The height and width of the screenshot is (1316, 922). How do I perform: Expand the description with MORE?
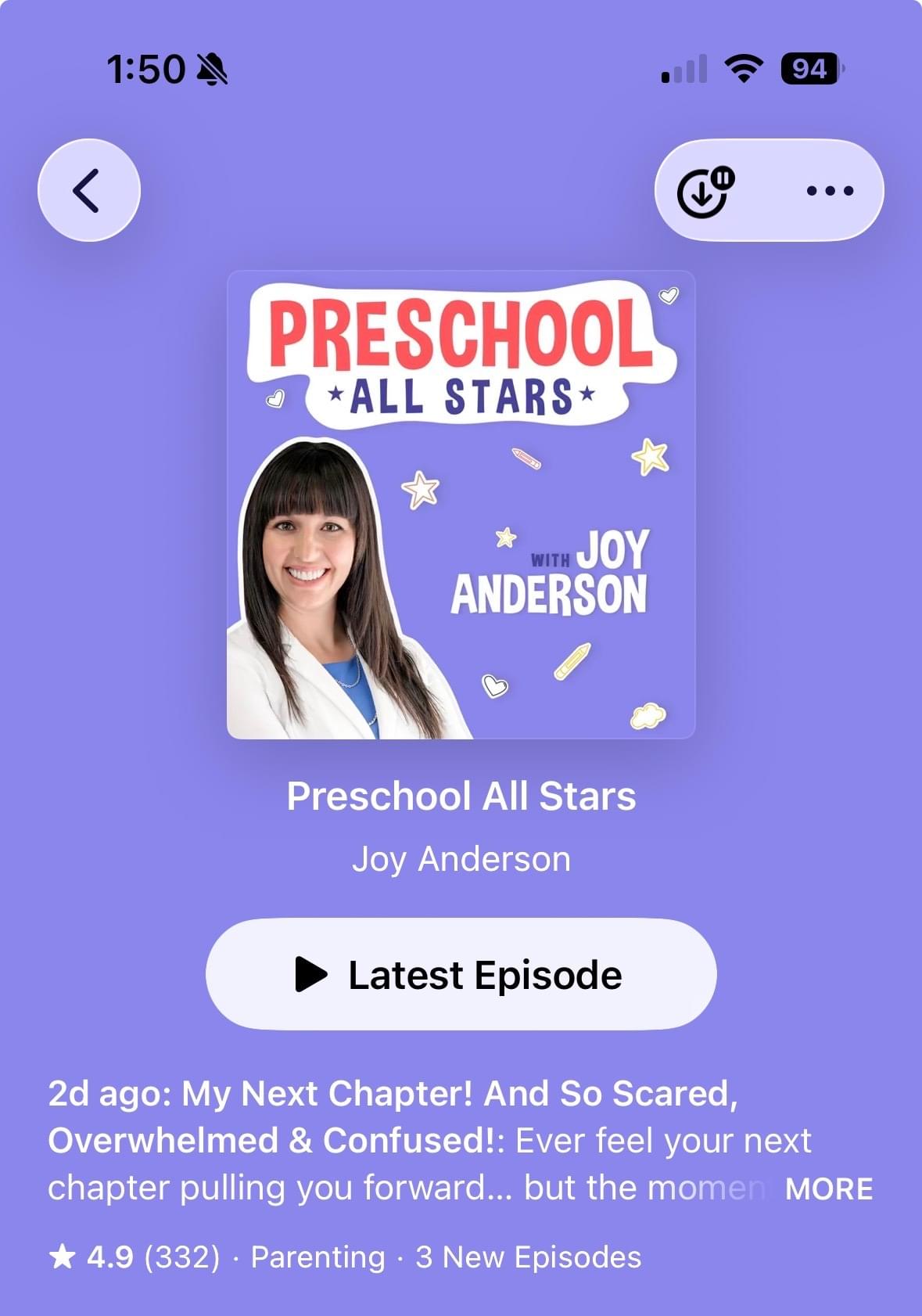click(828, 1188)
